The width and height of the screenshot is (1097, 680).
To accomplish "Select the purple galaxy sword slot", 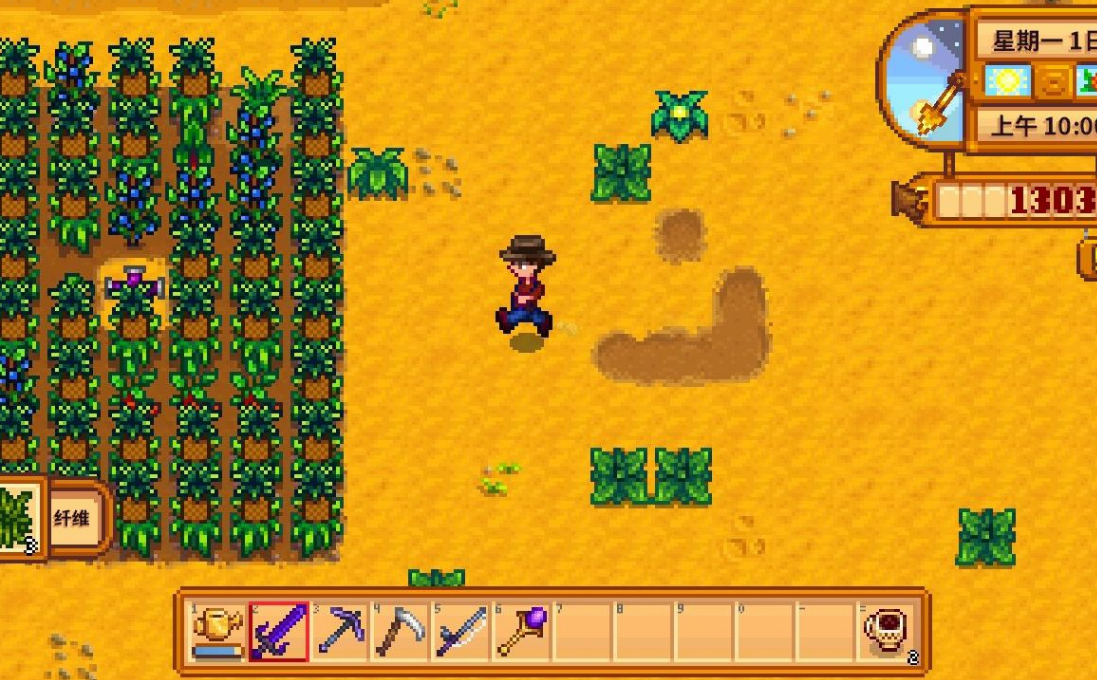I will (x=278, y=630).
